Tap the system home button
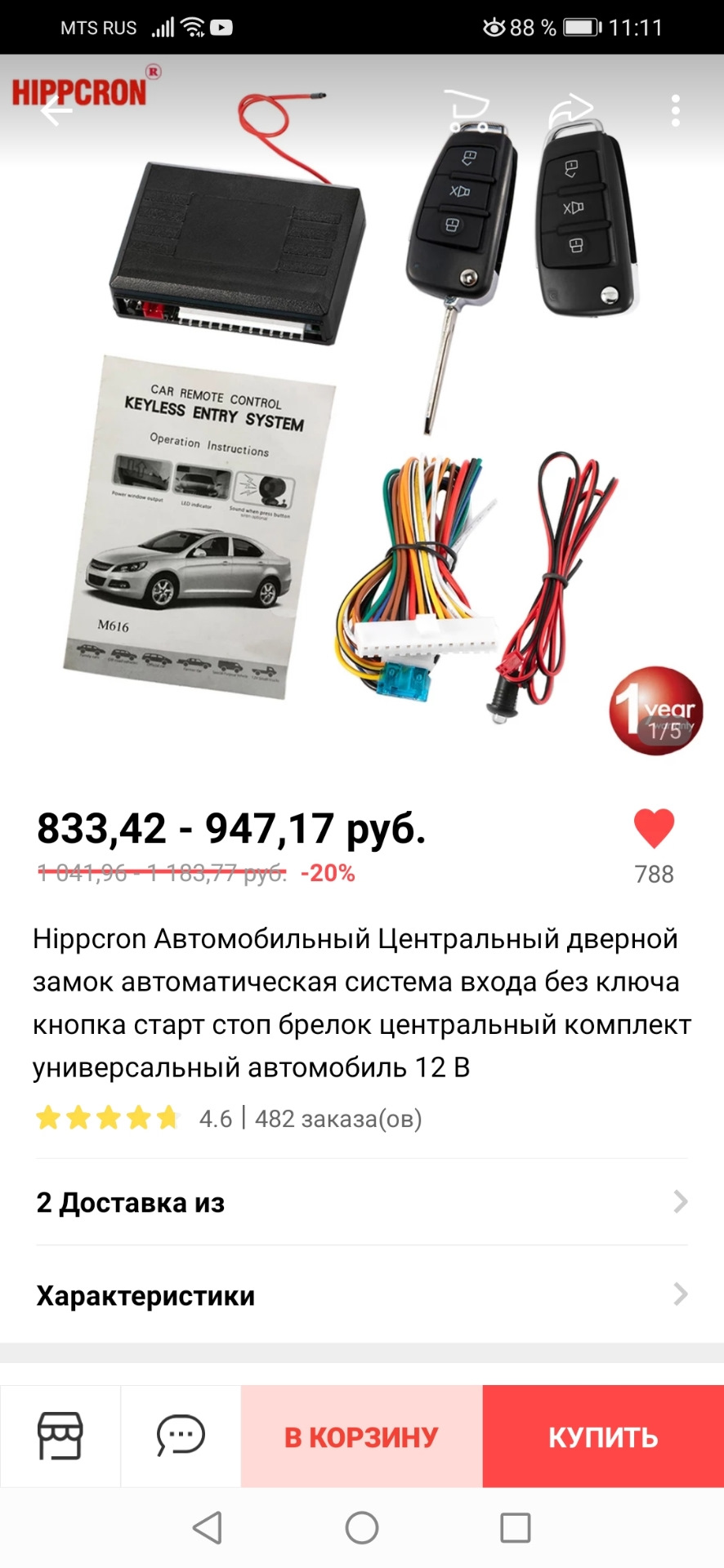724x1568 pixels. (362, 1527)
